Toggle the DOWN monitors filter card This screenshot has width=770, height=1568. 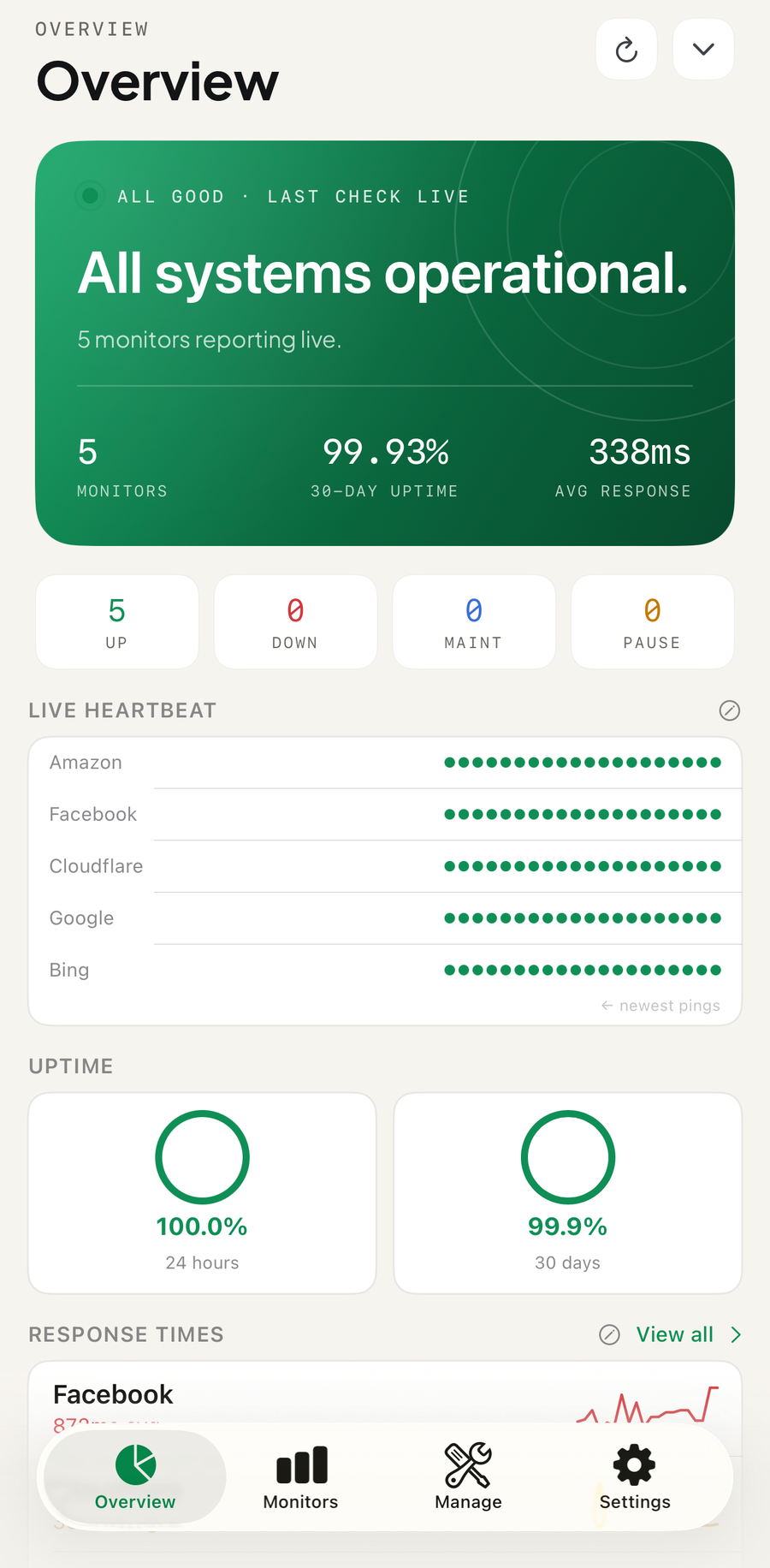[x=295, y=621]
